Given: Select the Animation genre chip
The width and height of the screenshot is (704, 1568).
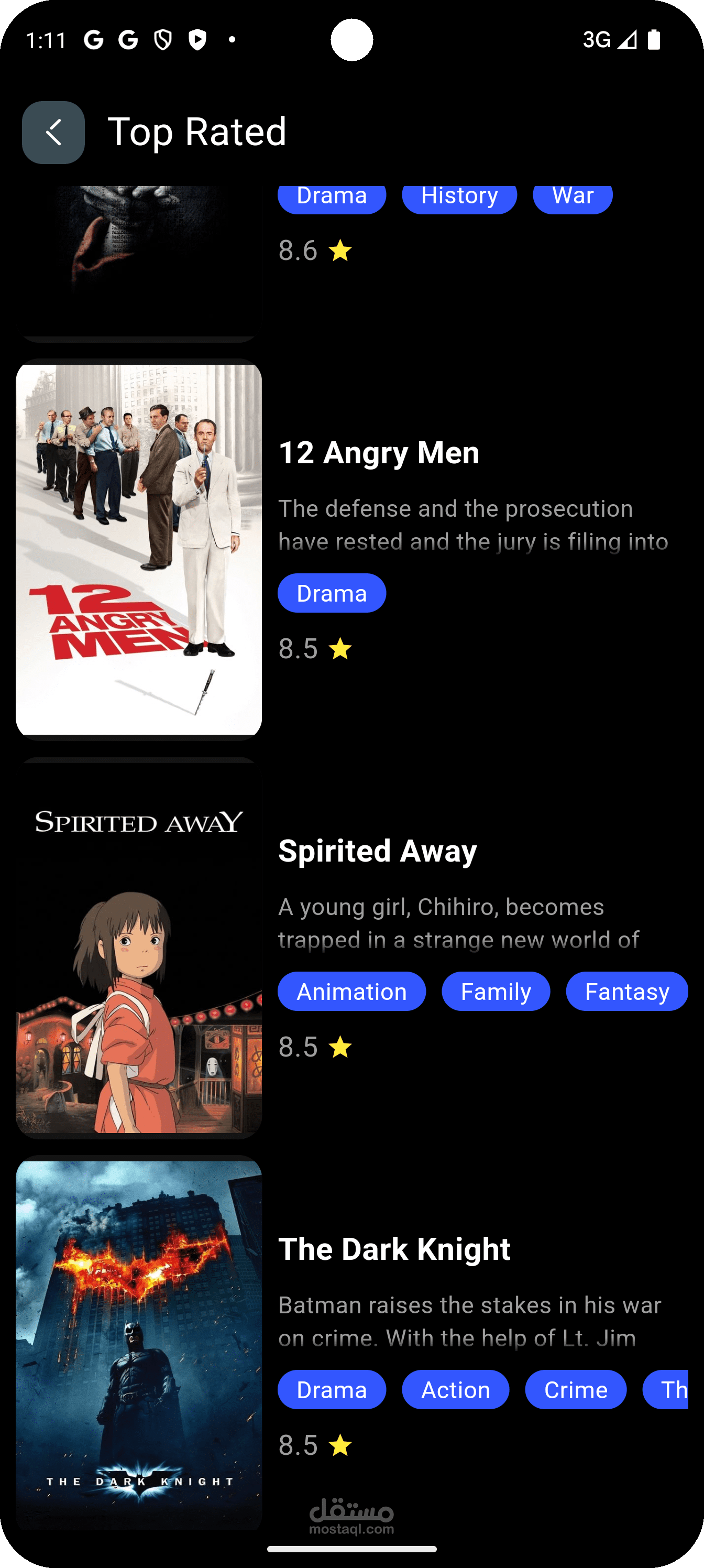Looking at the screenshot, I should pyautogui.click(x=351, y=992).
